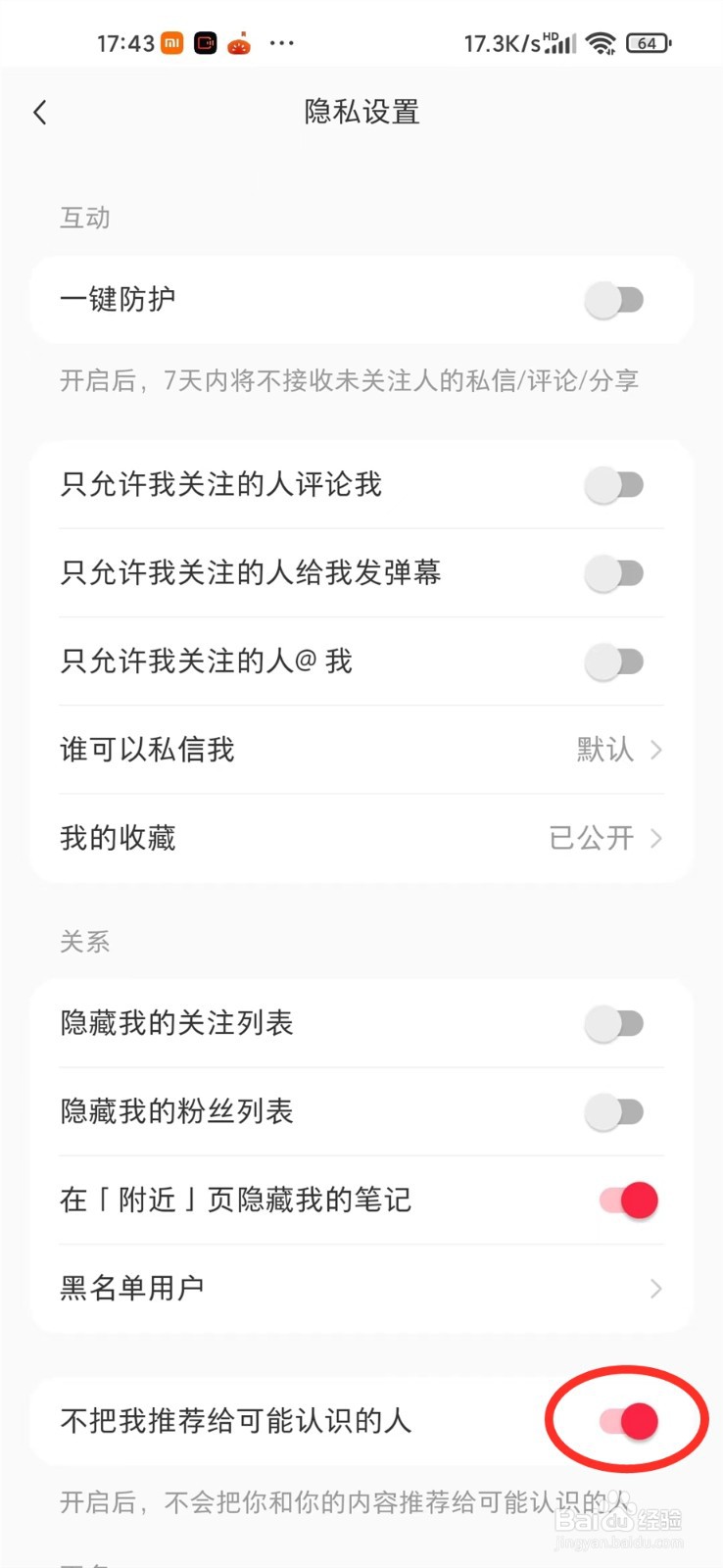The image size is (723, 1568).
Task: Turn on 只允许我关注的人评论我
Action: coord(614,484)
